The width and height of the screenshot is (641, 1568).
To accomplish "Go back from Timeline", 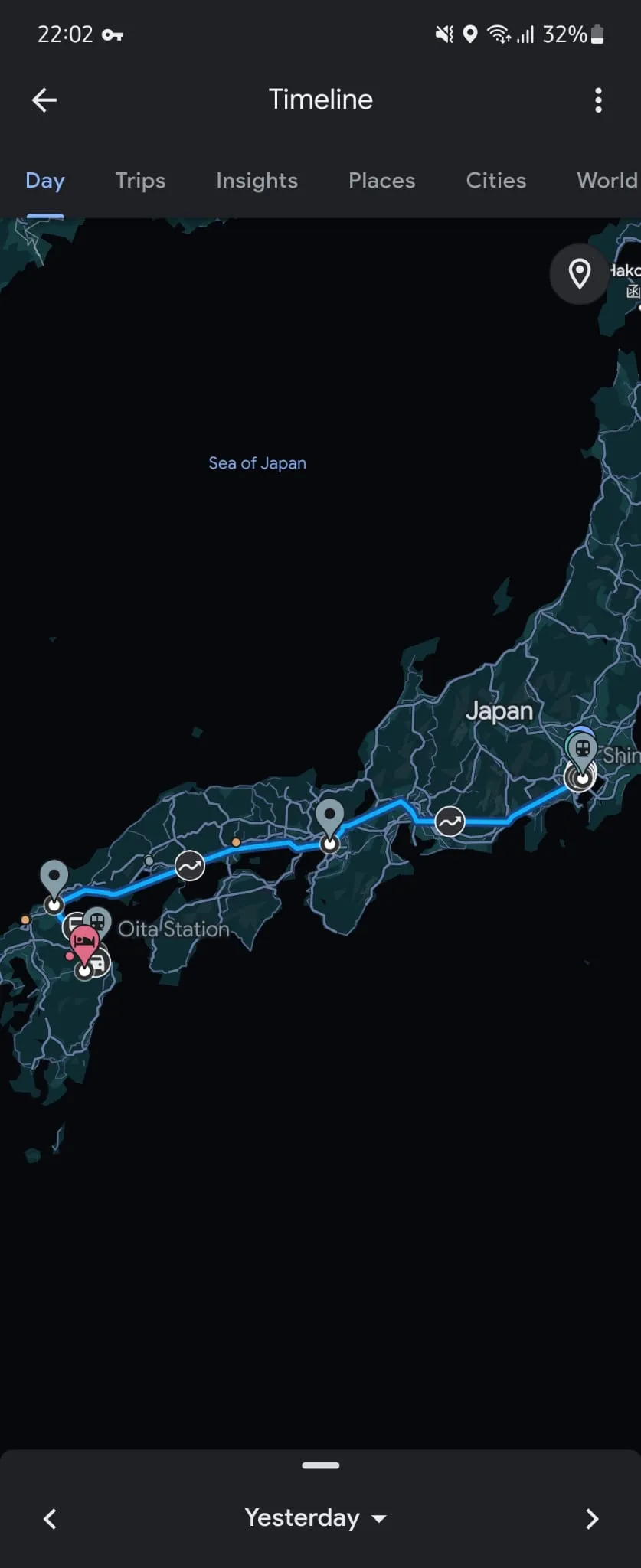I will [44, 100].
